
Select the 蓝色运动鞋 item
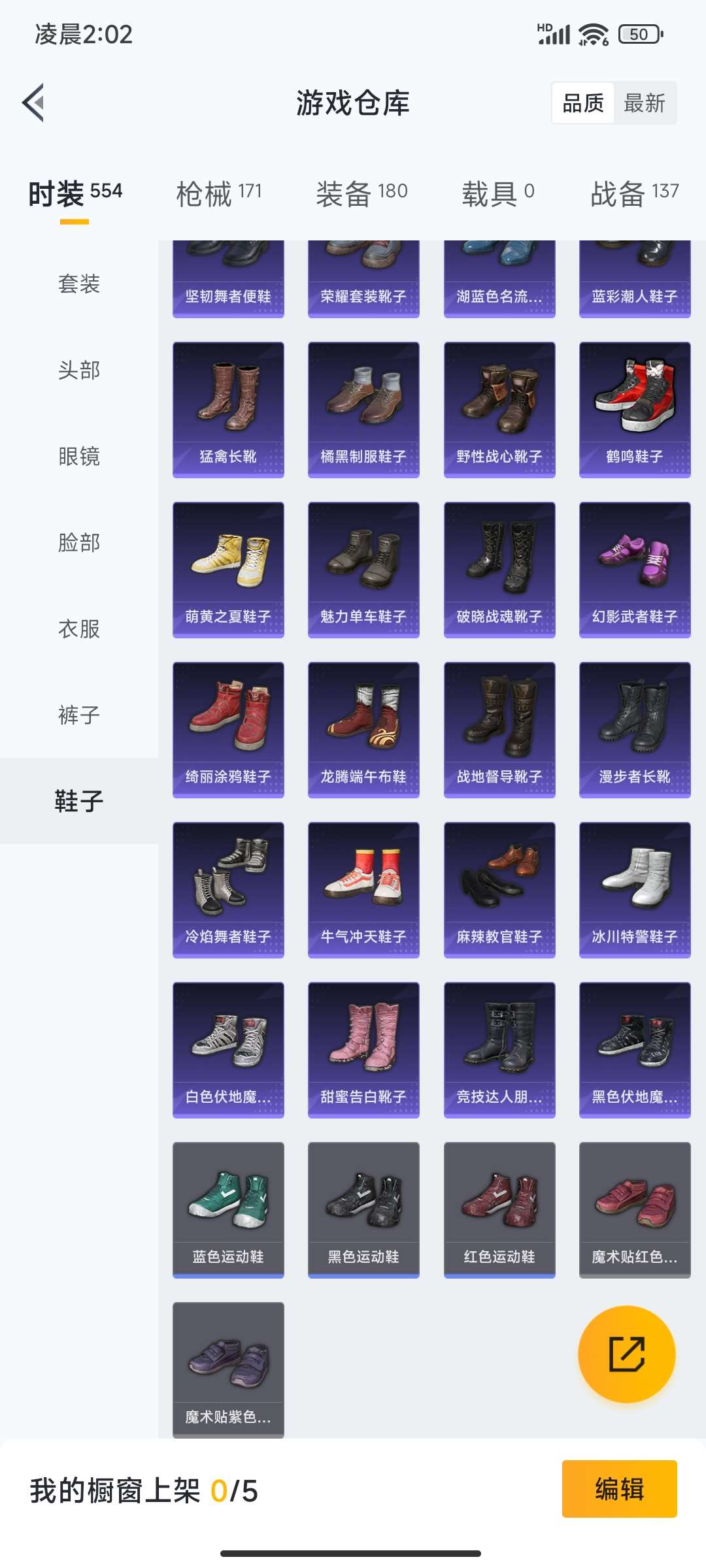pos(228,1210)
